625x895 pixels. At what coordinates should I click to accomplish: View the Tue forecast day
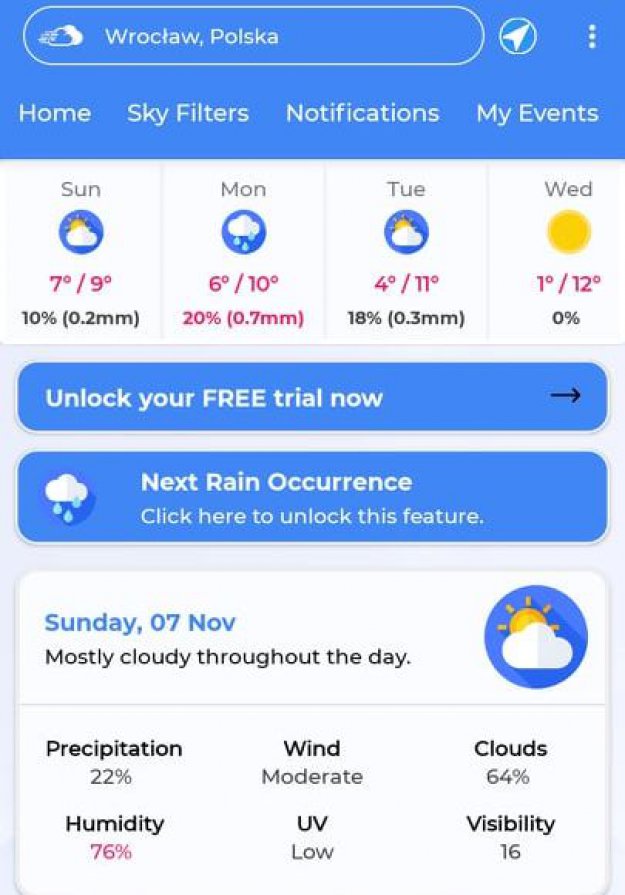(406, 254)
